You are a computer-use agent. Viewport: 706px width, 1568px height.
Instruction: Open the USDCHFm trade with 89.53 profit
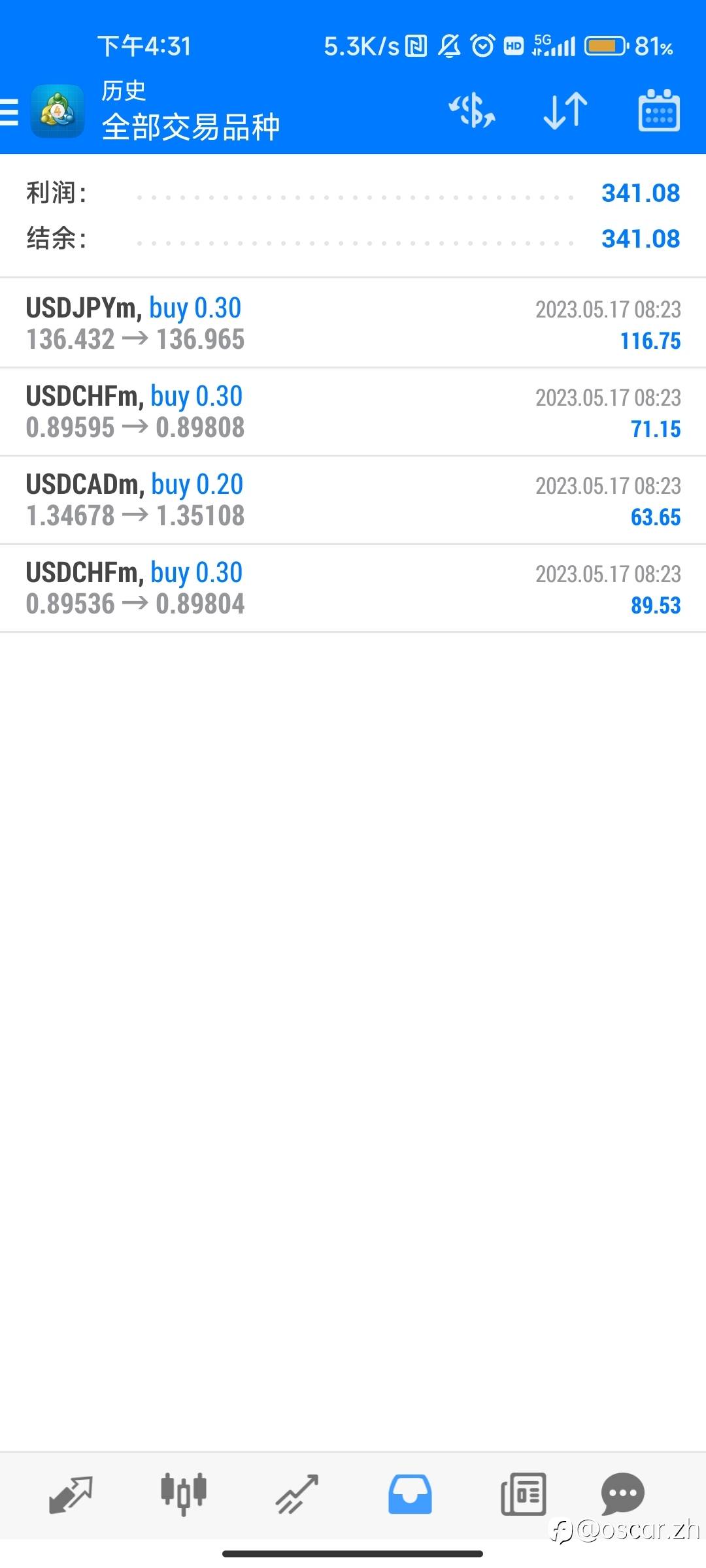(x=353, y=588)
